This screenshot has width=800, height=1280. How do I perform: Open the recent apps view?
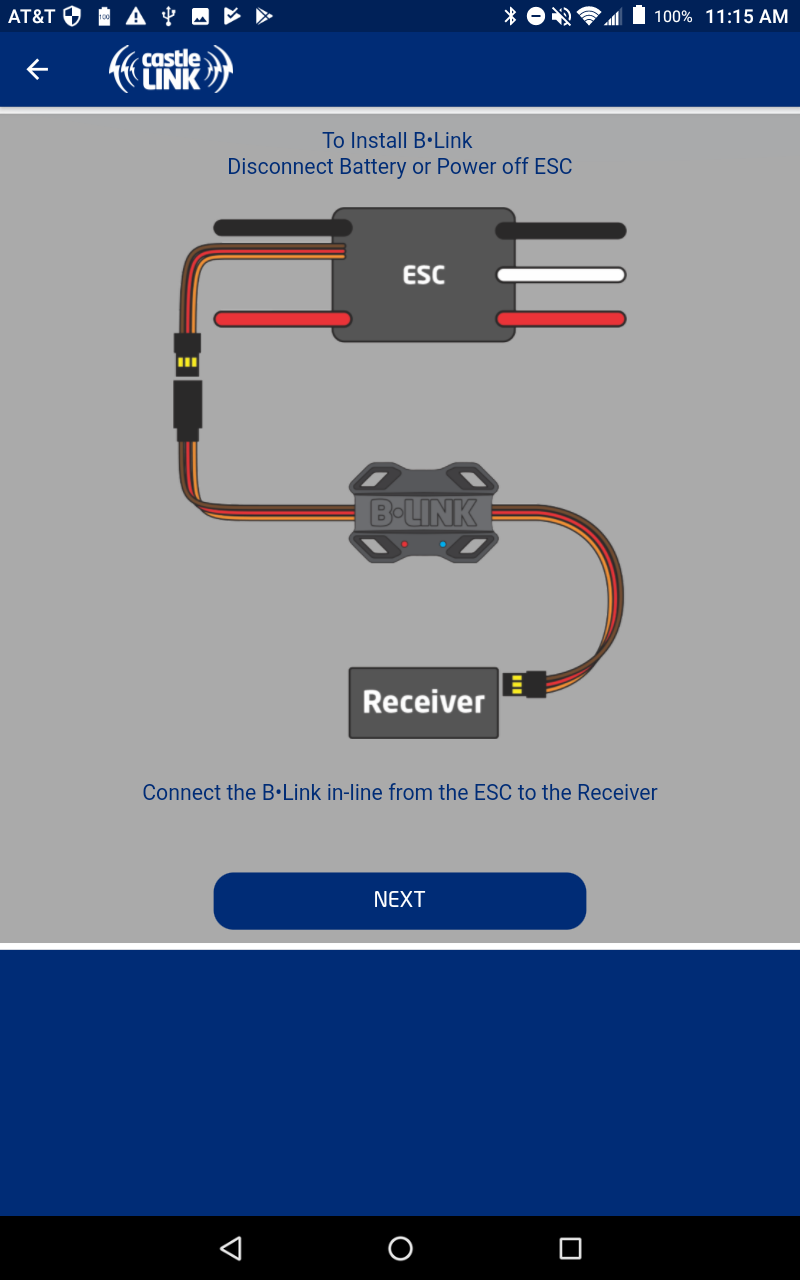[x=570, y=1247]
